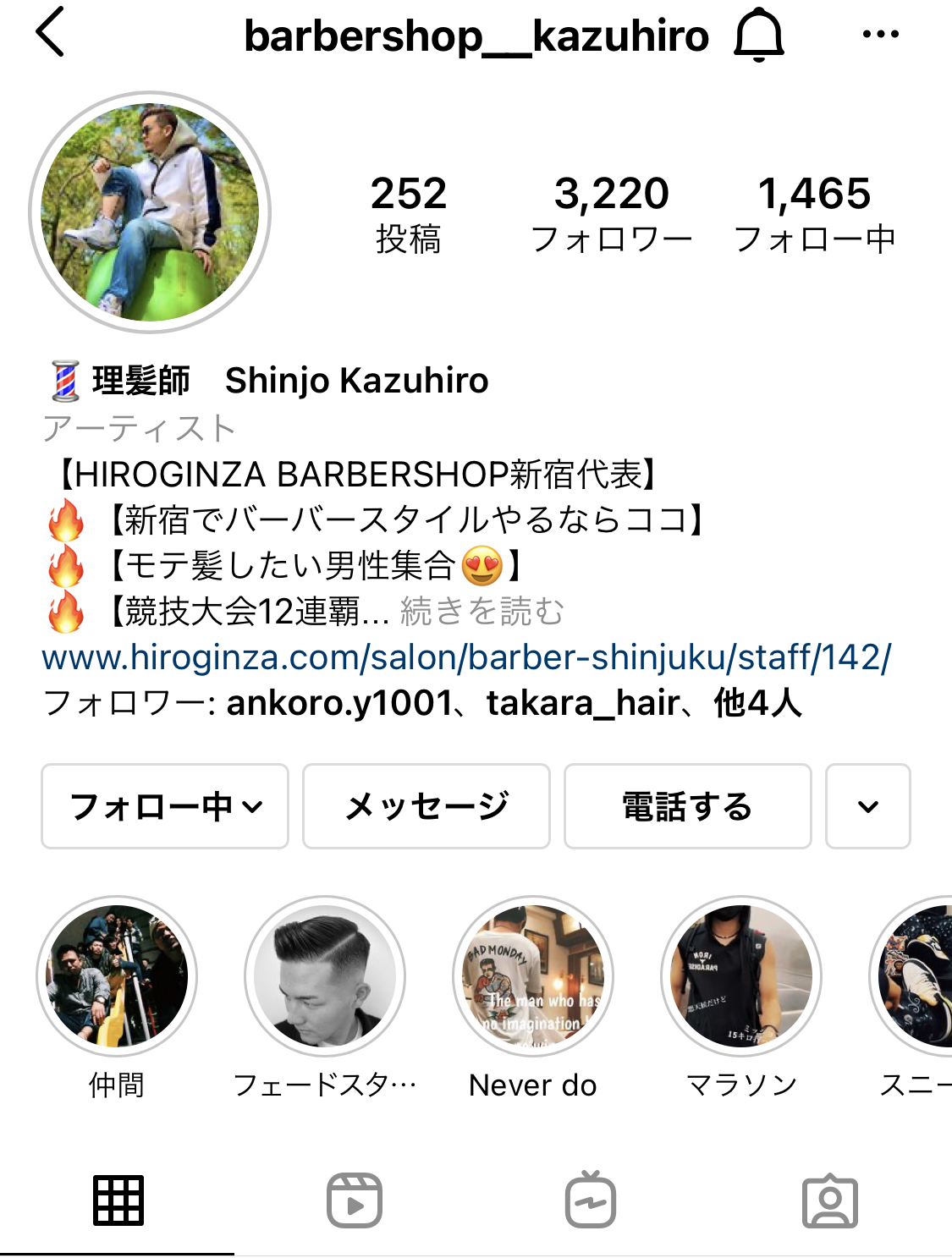The width and height of the screenshot is (952, 1258).
Task: Open mutual followers ankoro.y1001 and takara_hair
Action: tap(423, 703)
